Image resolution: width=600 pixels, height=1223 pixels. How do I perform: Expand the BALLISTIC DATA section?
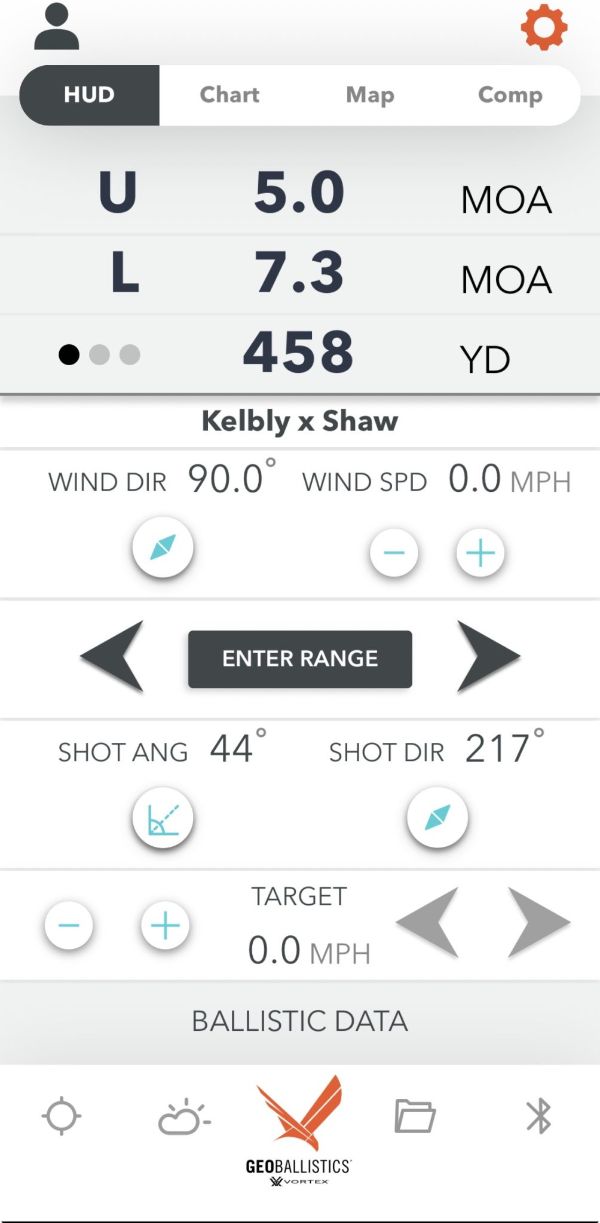300,1021
